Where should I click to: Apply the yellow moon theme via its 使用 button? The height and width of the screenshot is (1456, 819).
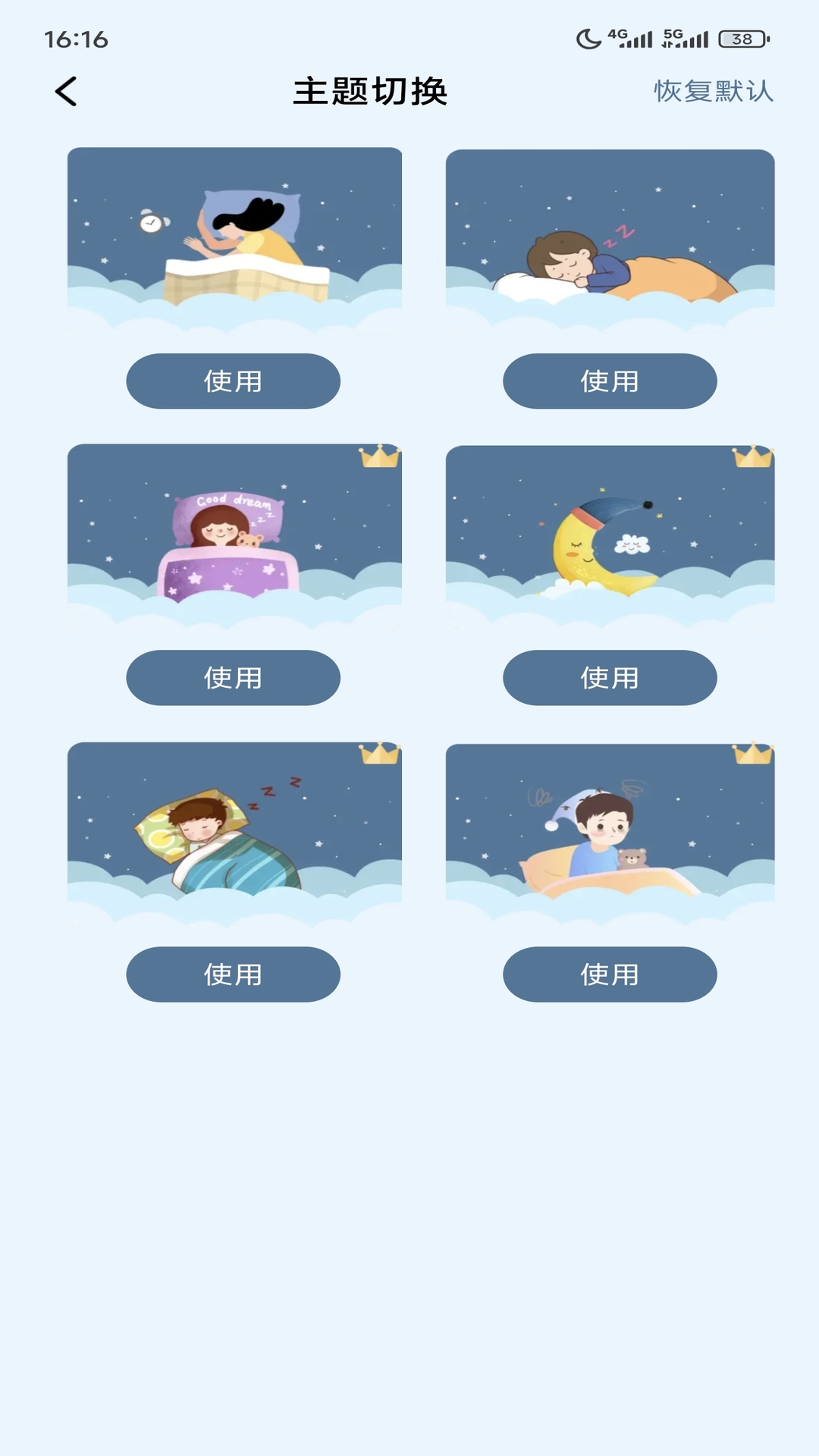(x=609, y=678)
